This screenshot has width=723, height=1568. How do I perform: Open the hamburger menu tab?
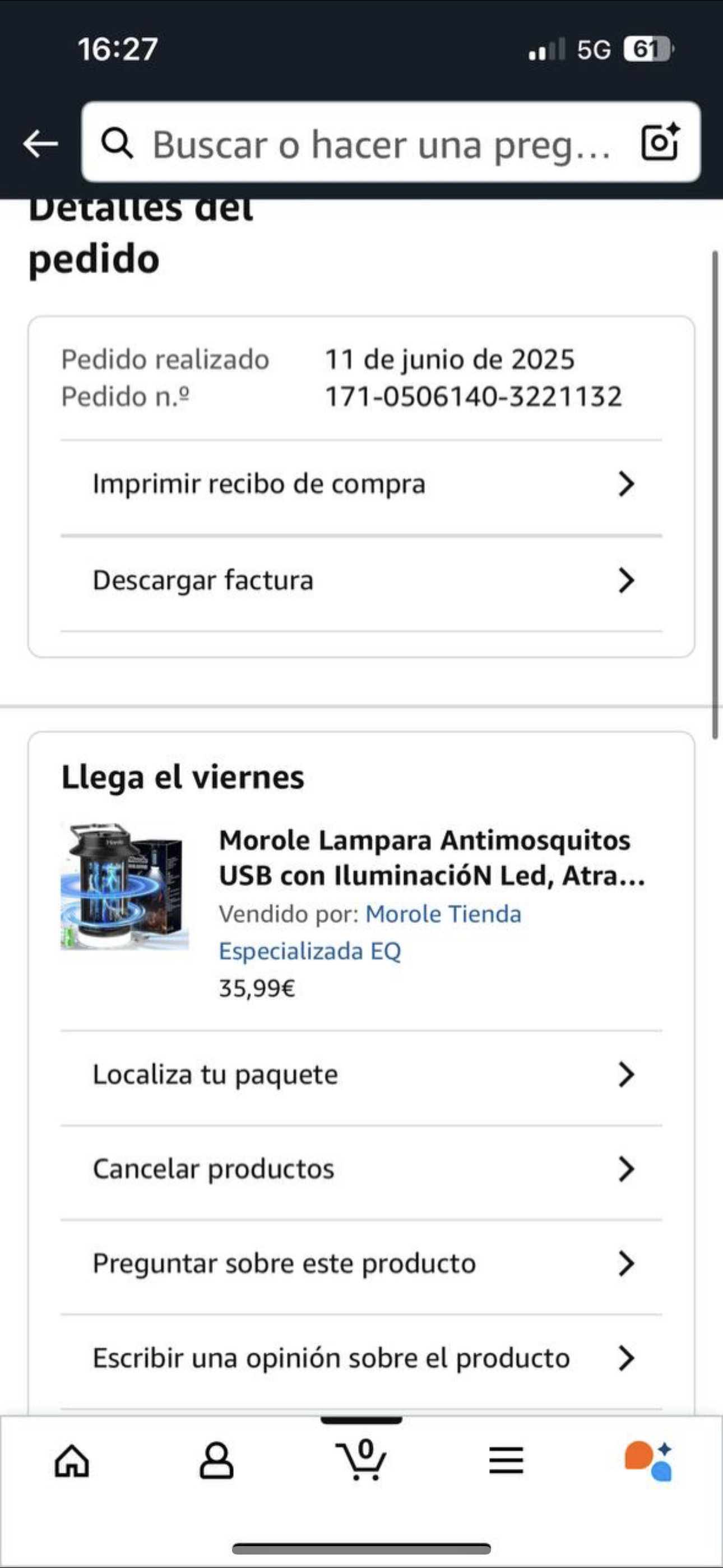click(506, 1460)
